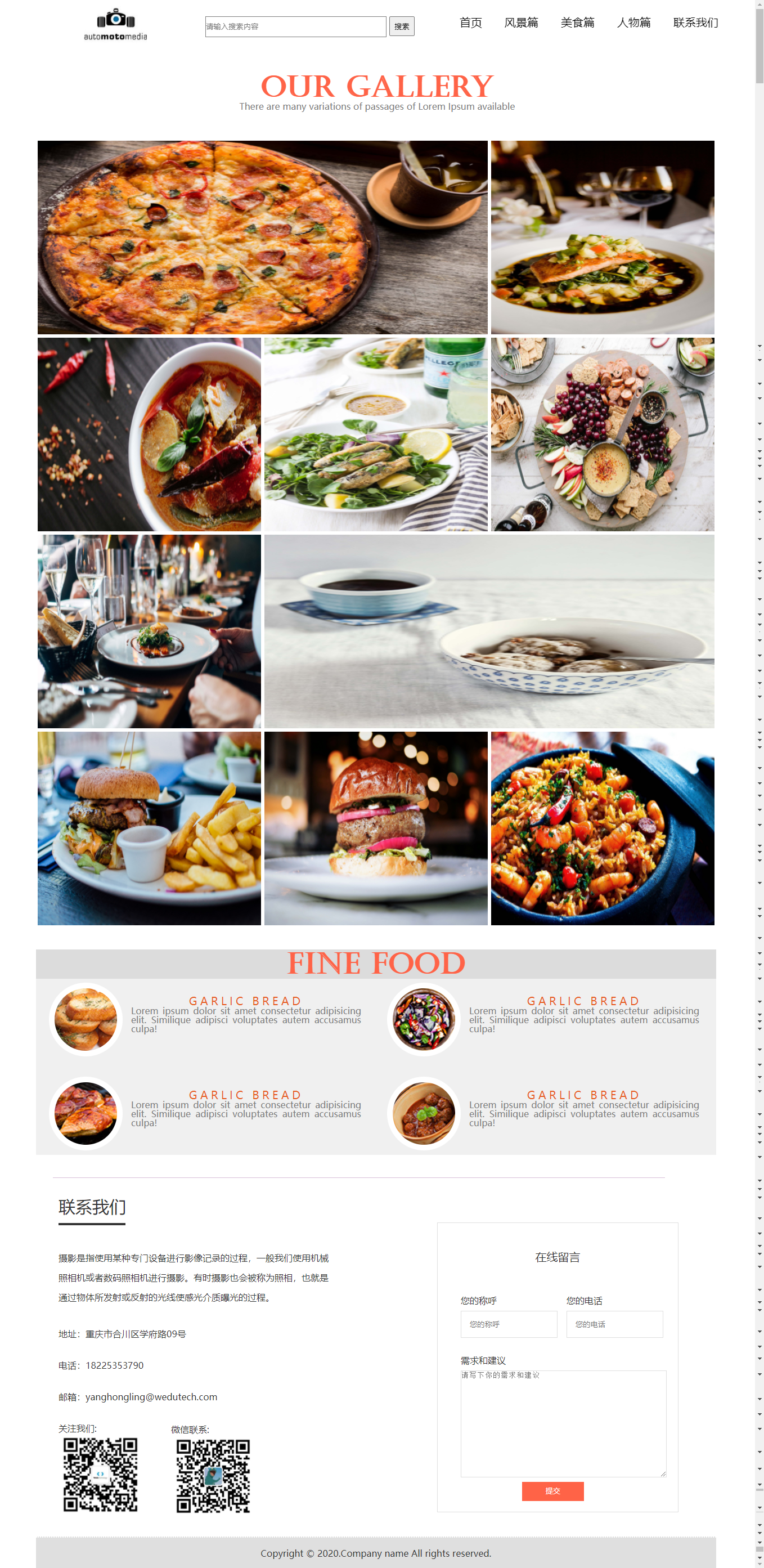764x1568 pixels.
Task: Open the 人物篇 section
Action: click(x=633, y=23)
